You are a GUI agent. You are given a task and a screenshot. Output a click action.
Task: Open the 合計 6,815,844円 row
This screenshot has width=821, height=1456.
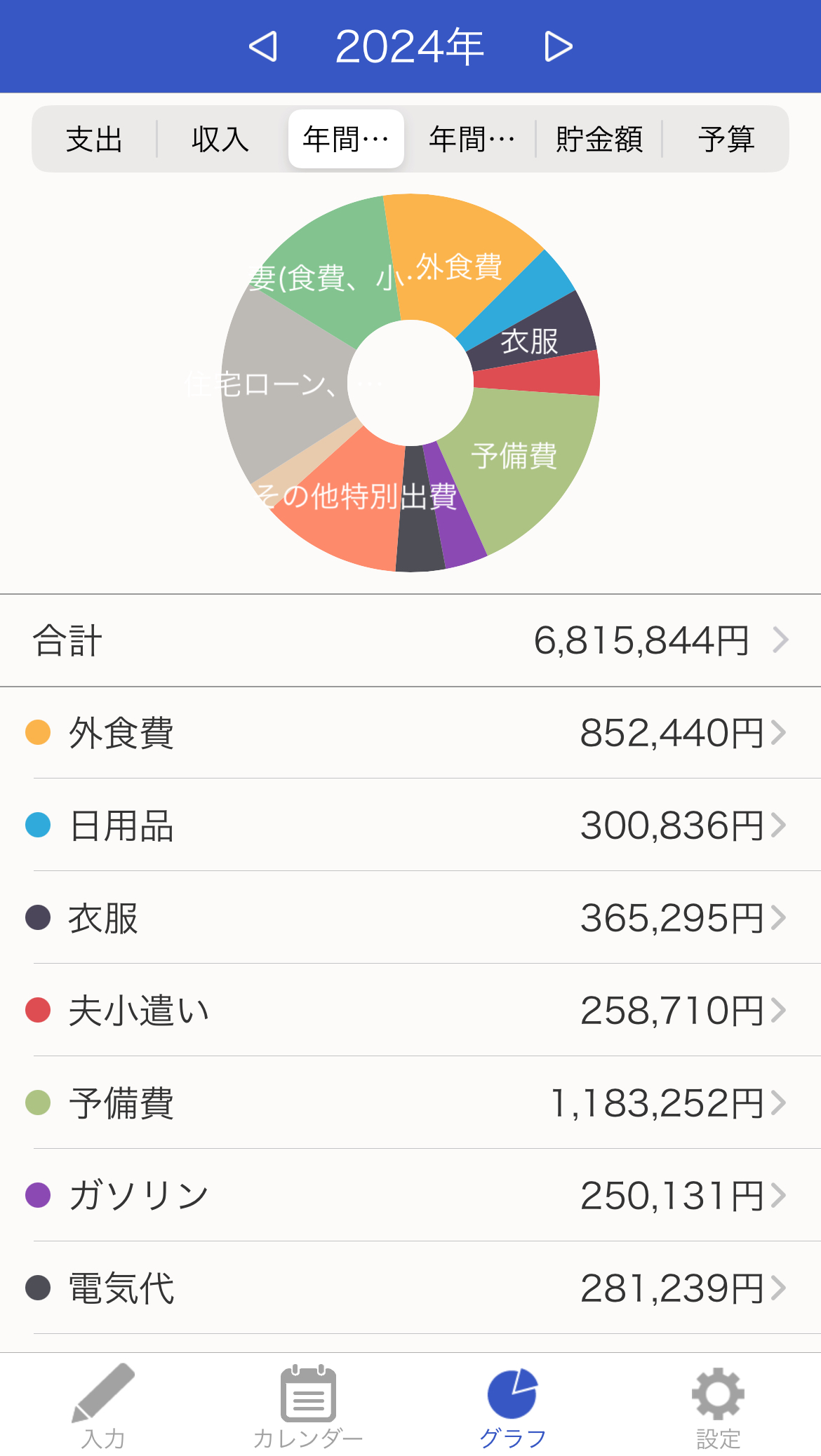point(410,640)
